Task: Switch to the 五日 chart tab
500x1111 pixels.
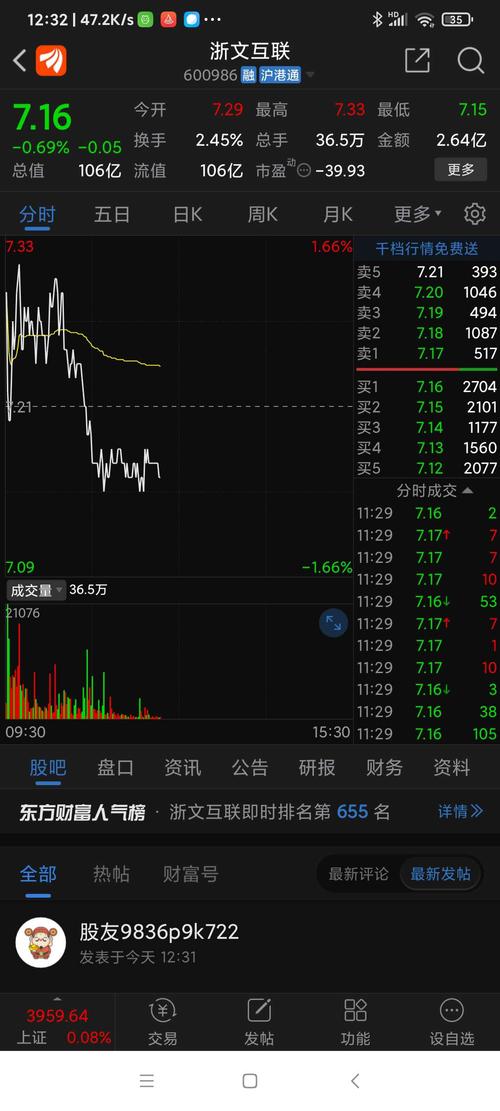Action: tap(112, 214)
